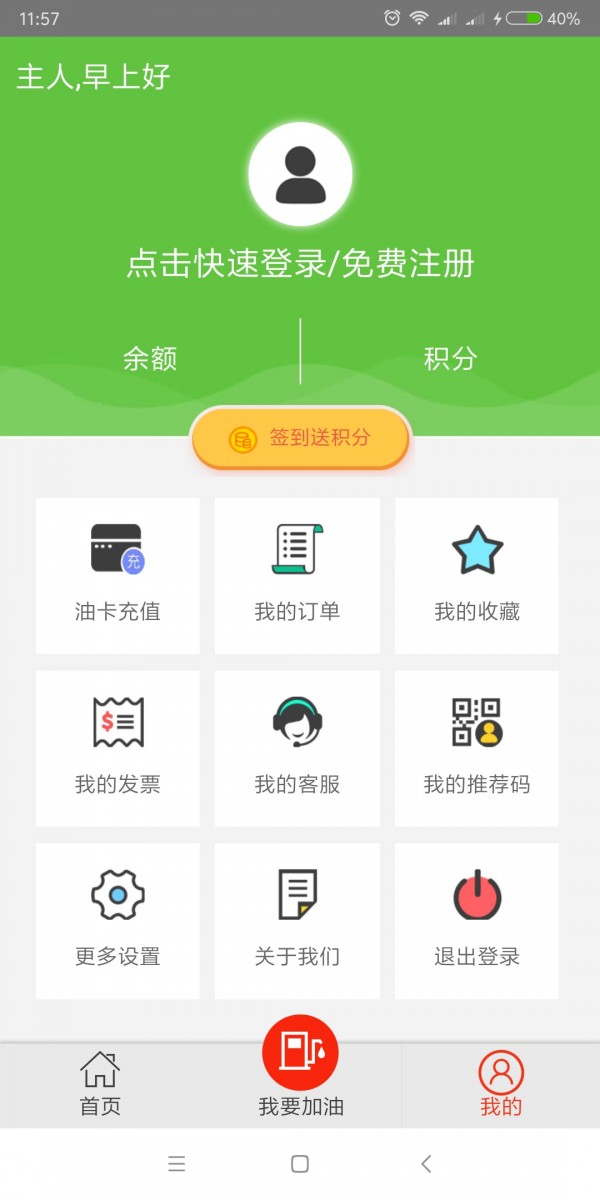Open 油卡充值 fuel card recharge
Viewport: 600px width, 1200px height.
tap(118, 576)
